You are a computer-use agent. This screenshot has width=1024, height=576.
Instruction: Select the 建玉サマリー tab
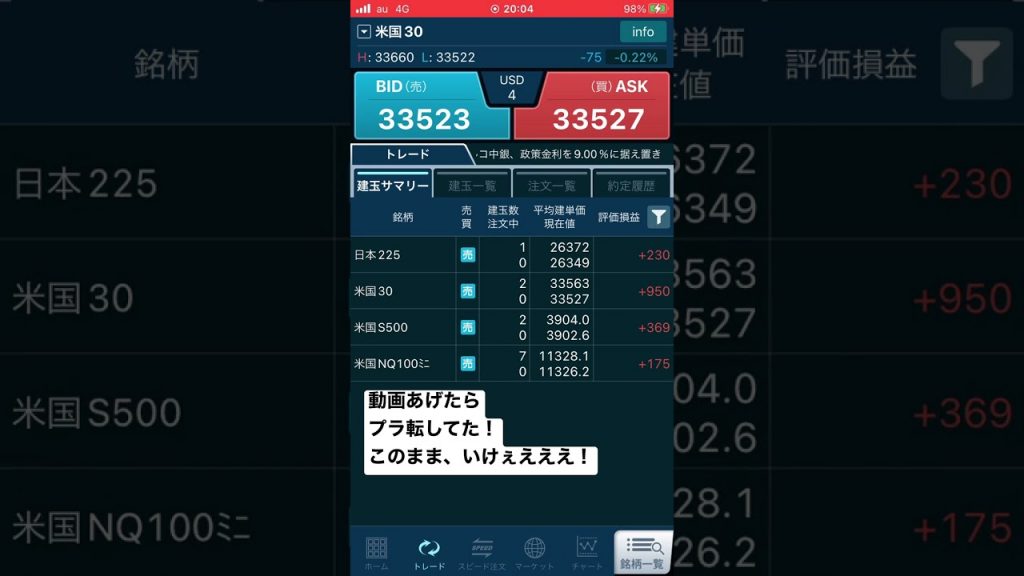coord(392,186)
